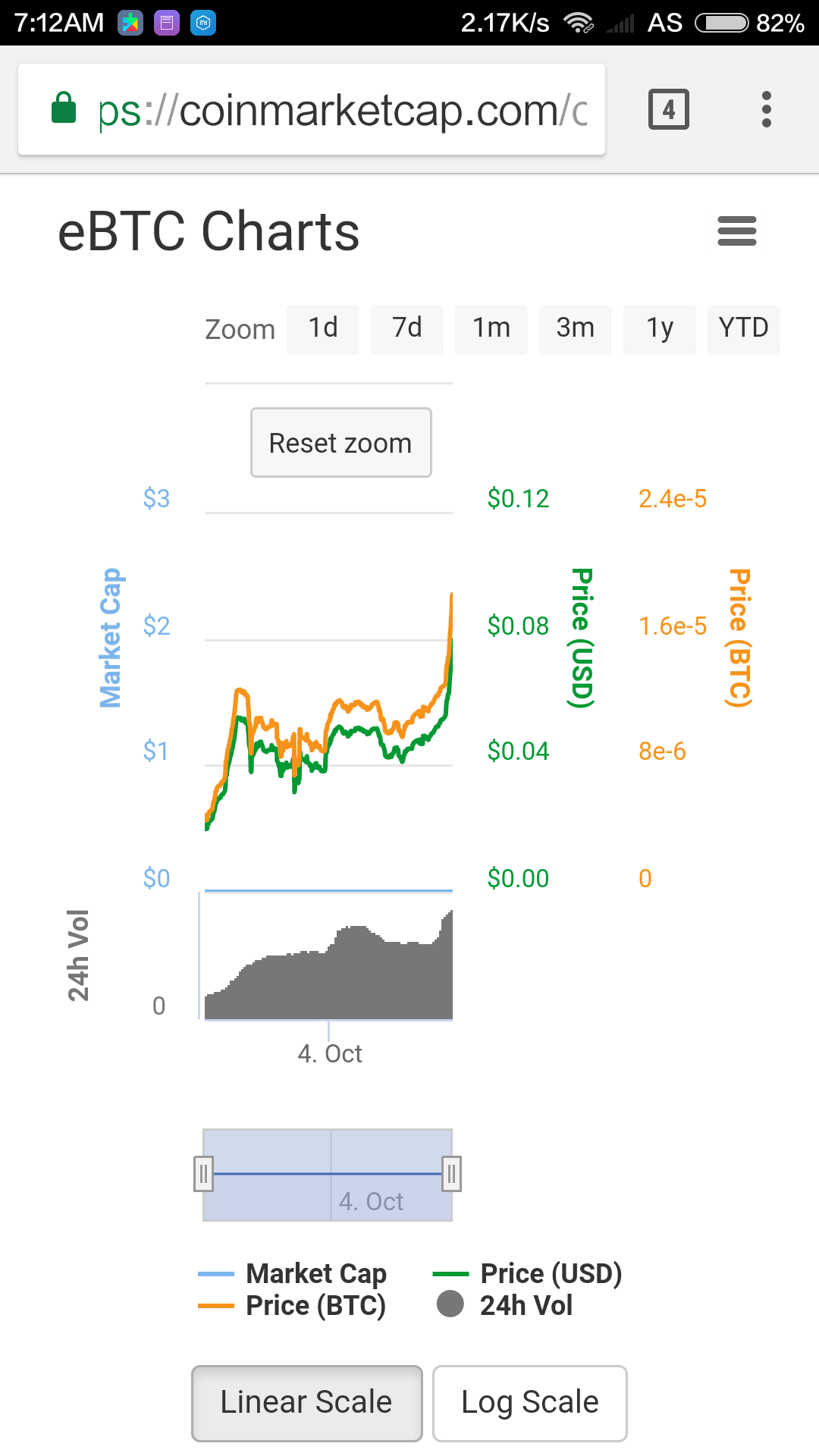Image resolution: width=819 pixels, height=1456 pixels.
Task: Choose the YTD zoom option
Action: [x=744, y=329]
